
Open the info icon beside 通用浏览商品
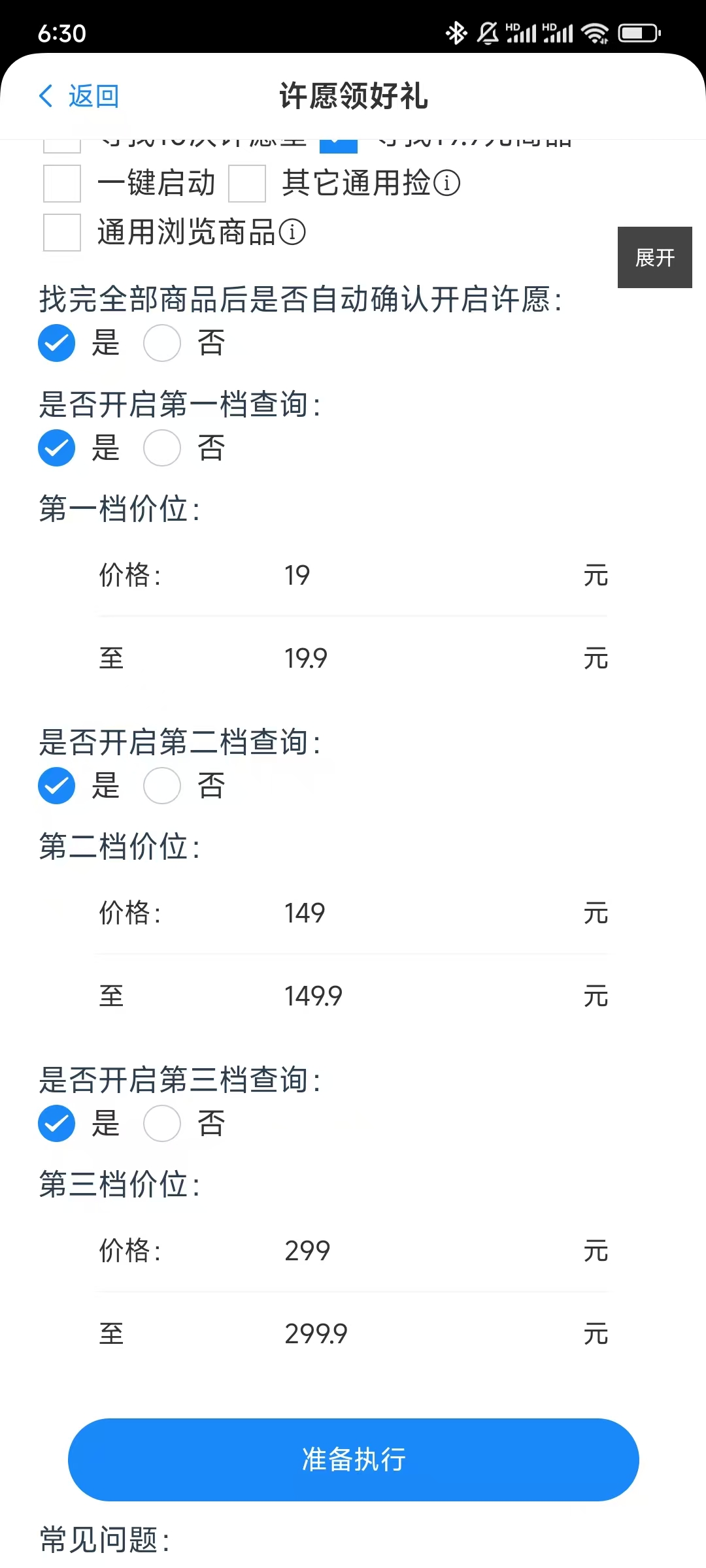tap(292, 232)
